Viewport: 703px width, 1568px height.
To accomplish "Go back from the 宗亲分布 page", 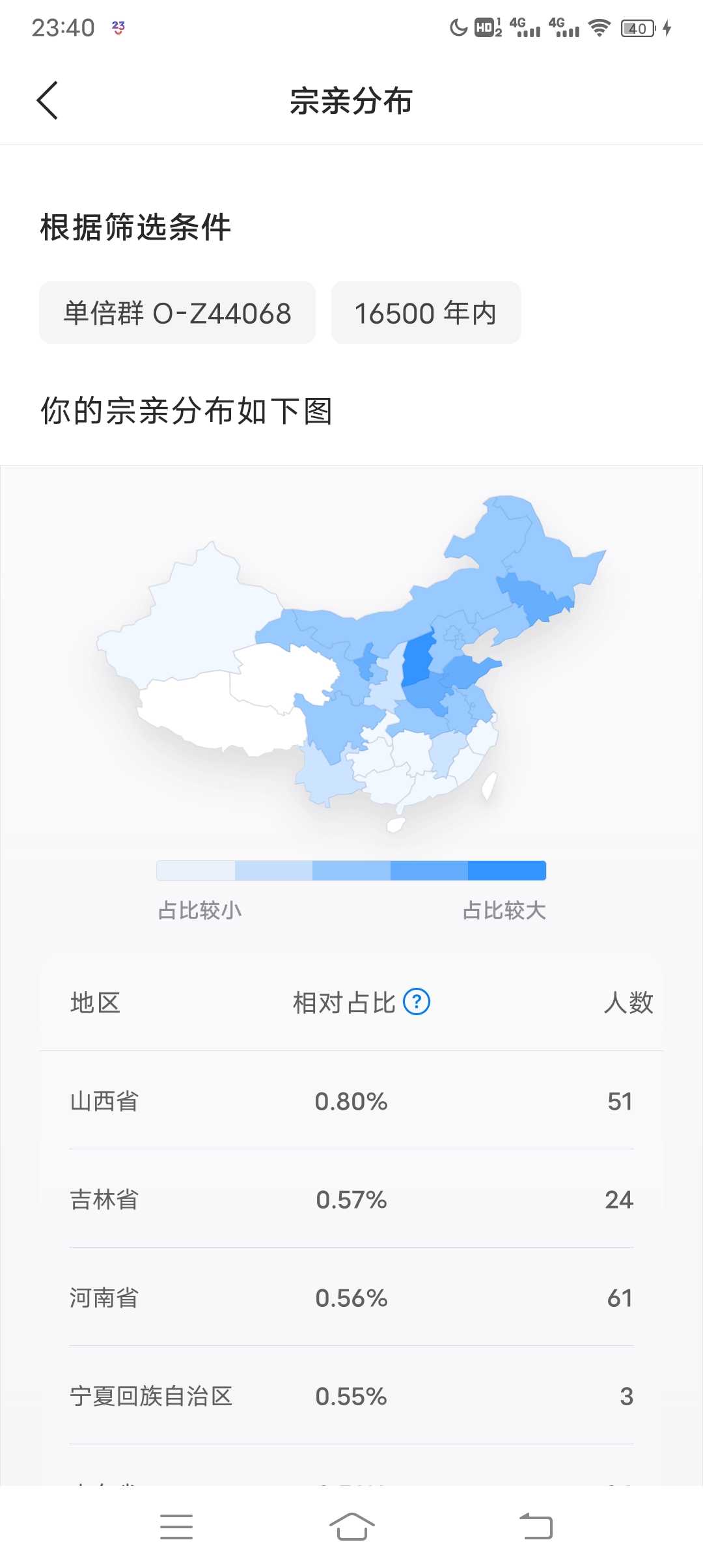I will (48, 101).
